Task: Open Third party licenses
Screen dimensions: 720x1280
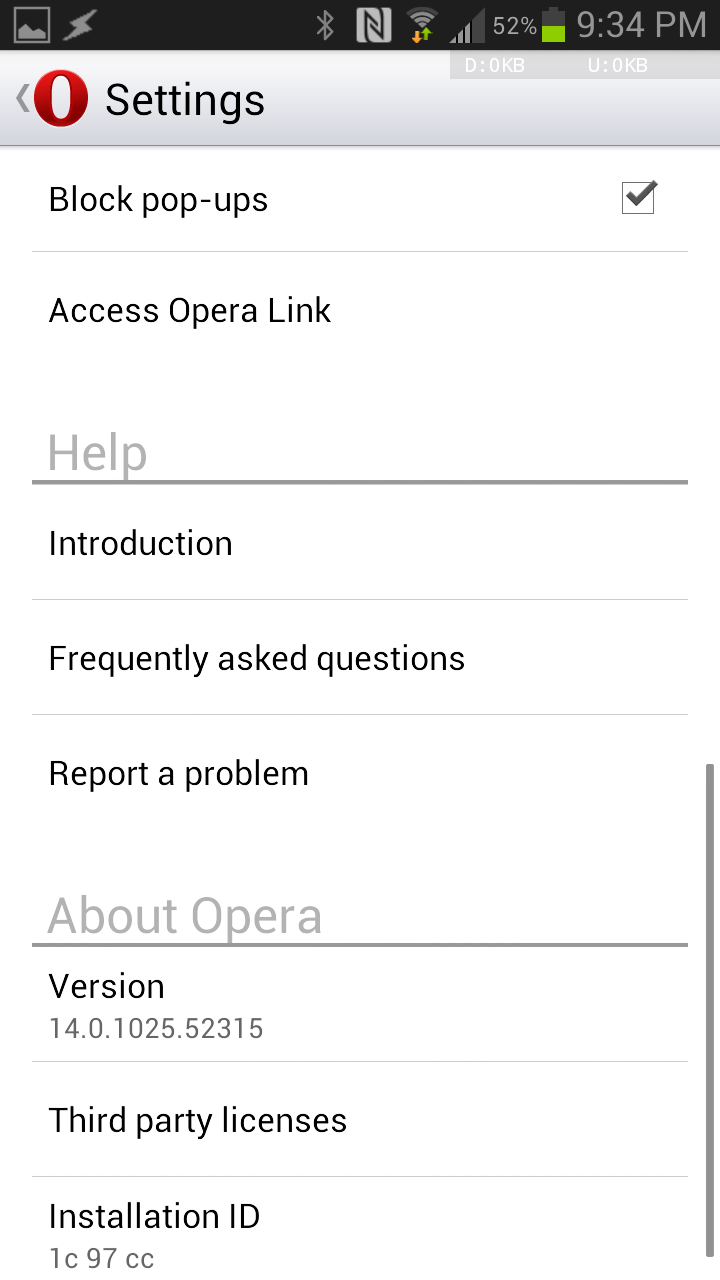Action: [x=197, y=1120]
